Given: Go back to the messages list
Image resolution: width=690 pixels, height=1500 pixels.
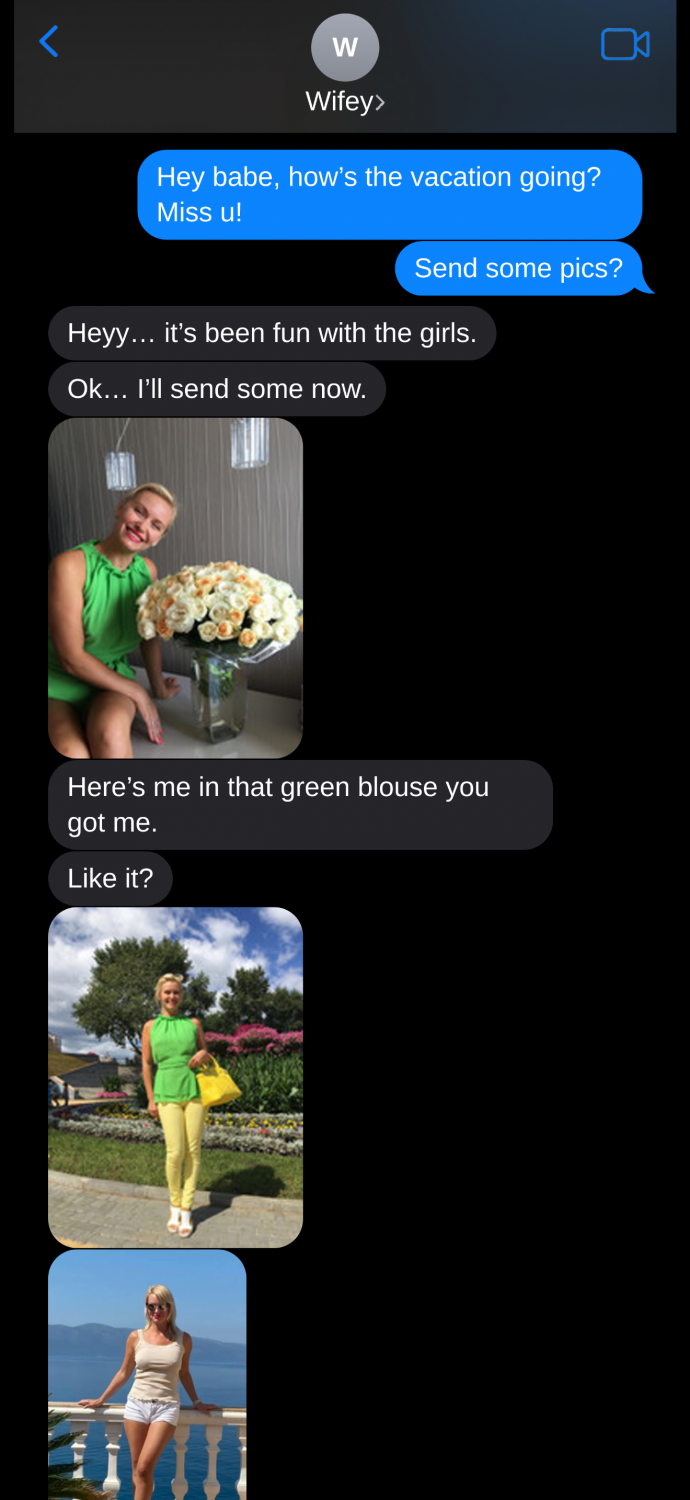Looking at the screenshot, I should pos(48,42).
